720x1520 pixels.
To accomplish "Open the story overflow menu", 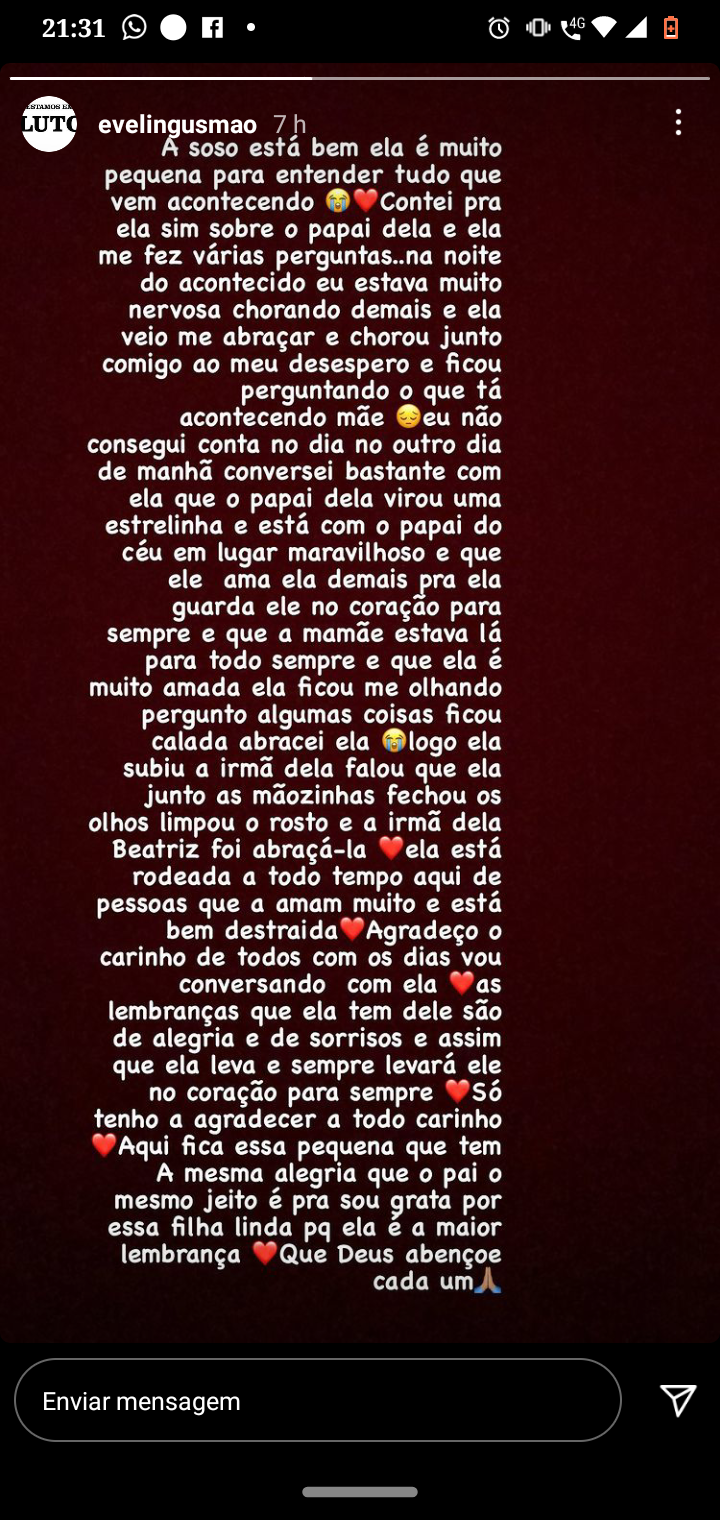I will [x=678, y=123].
